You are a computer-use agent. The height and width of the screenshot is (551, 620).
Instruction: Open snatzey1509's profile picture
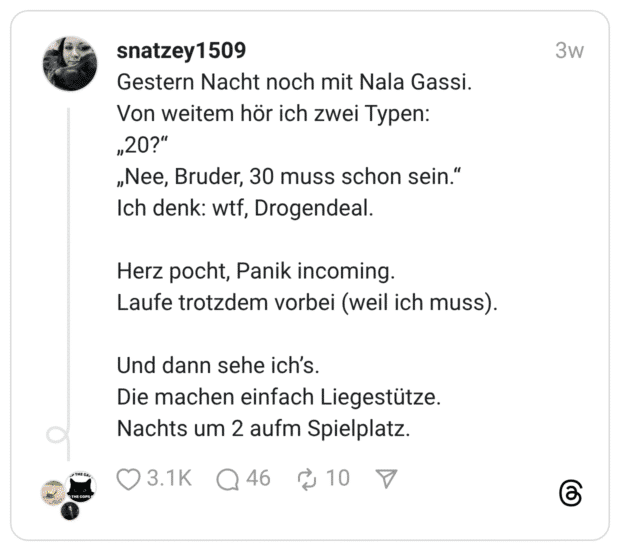[70, 64]
